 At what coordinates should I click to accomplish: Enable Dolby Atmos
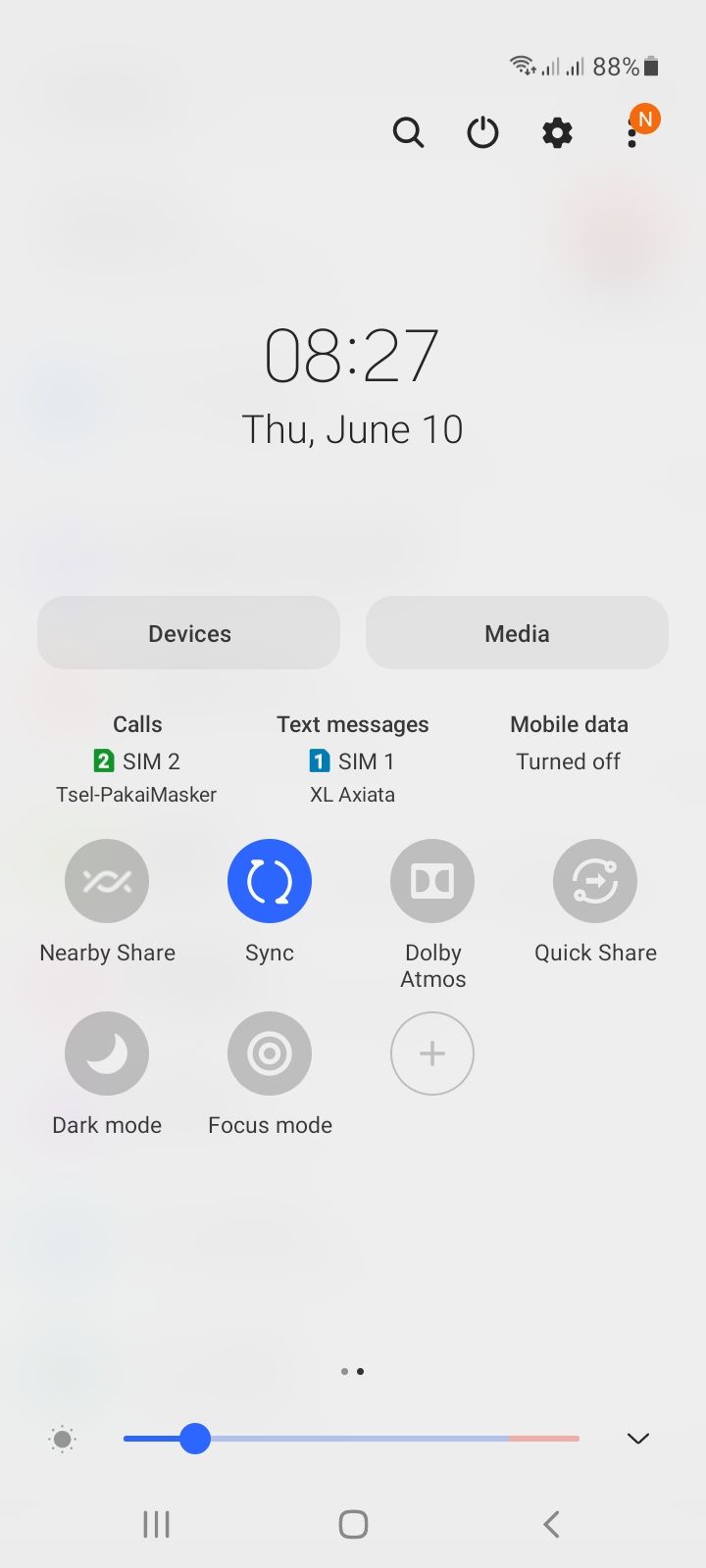[432, 881]
